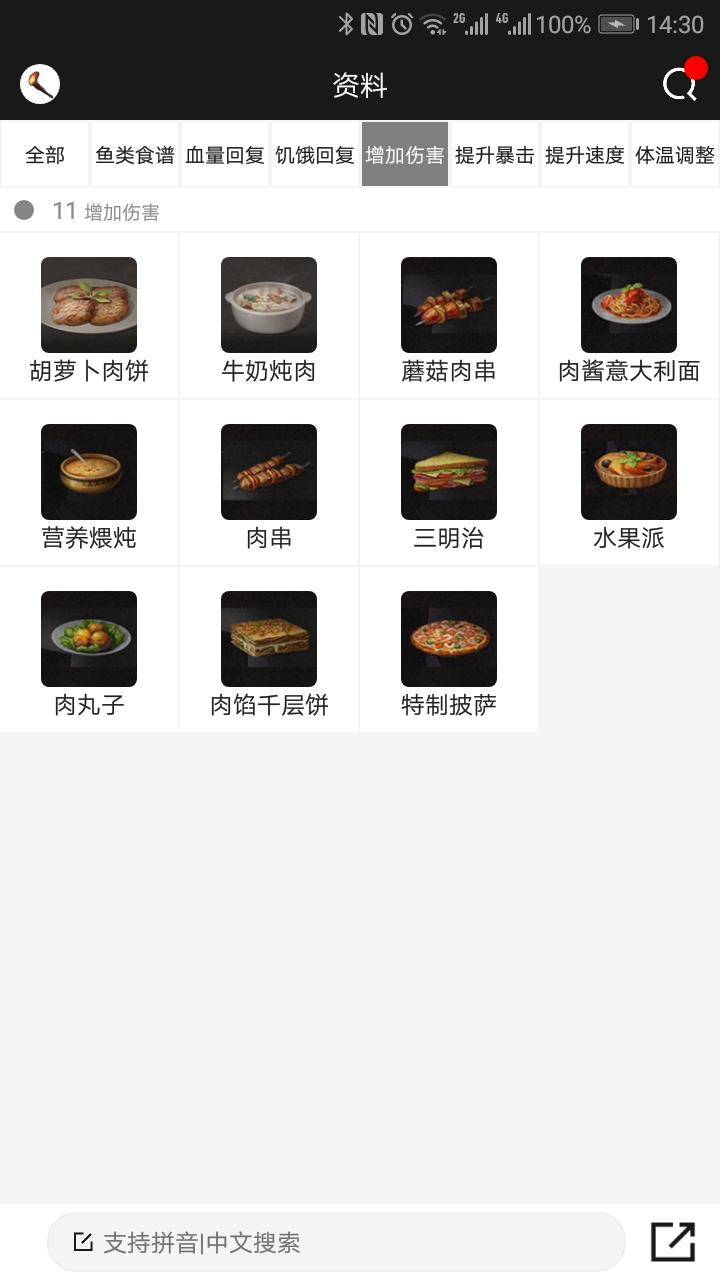Switch to the 体温调整 category
Screen dimensions: 720x1280
click(675, 154)
